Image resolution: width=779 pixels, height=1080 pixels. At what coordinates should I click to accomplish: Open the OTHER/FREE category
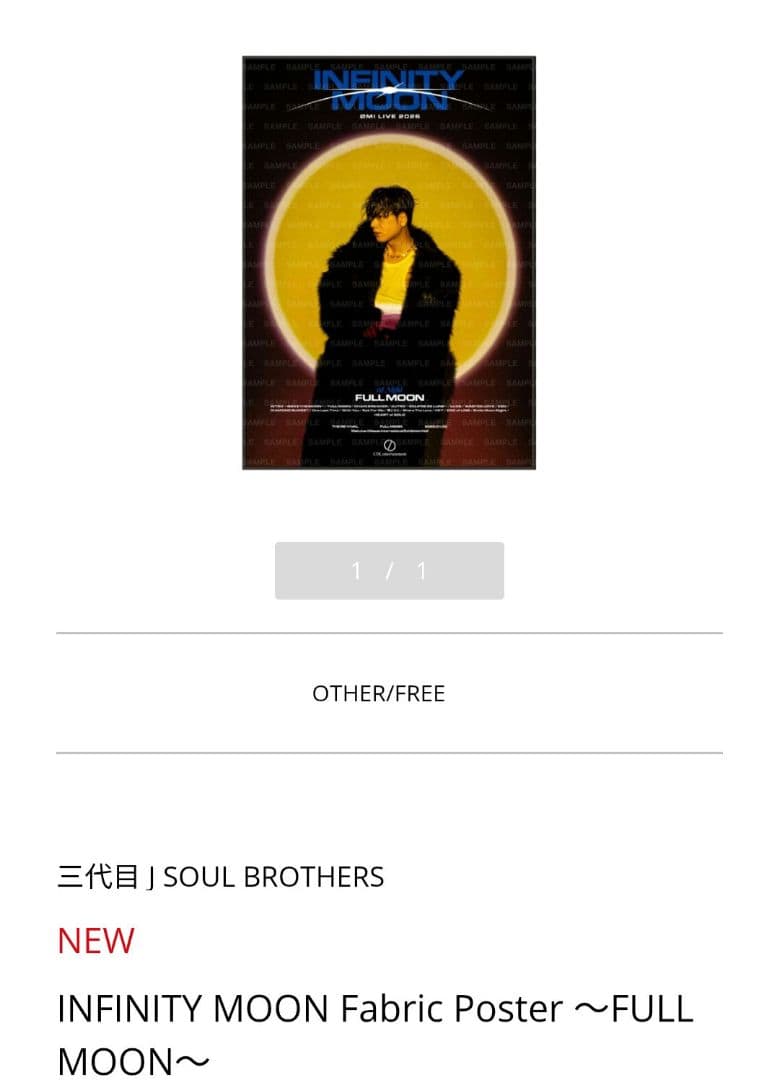[378, 693]
